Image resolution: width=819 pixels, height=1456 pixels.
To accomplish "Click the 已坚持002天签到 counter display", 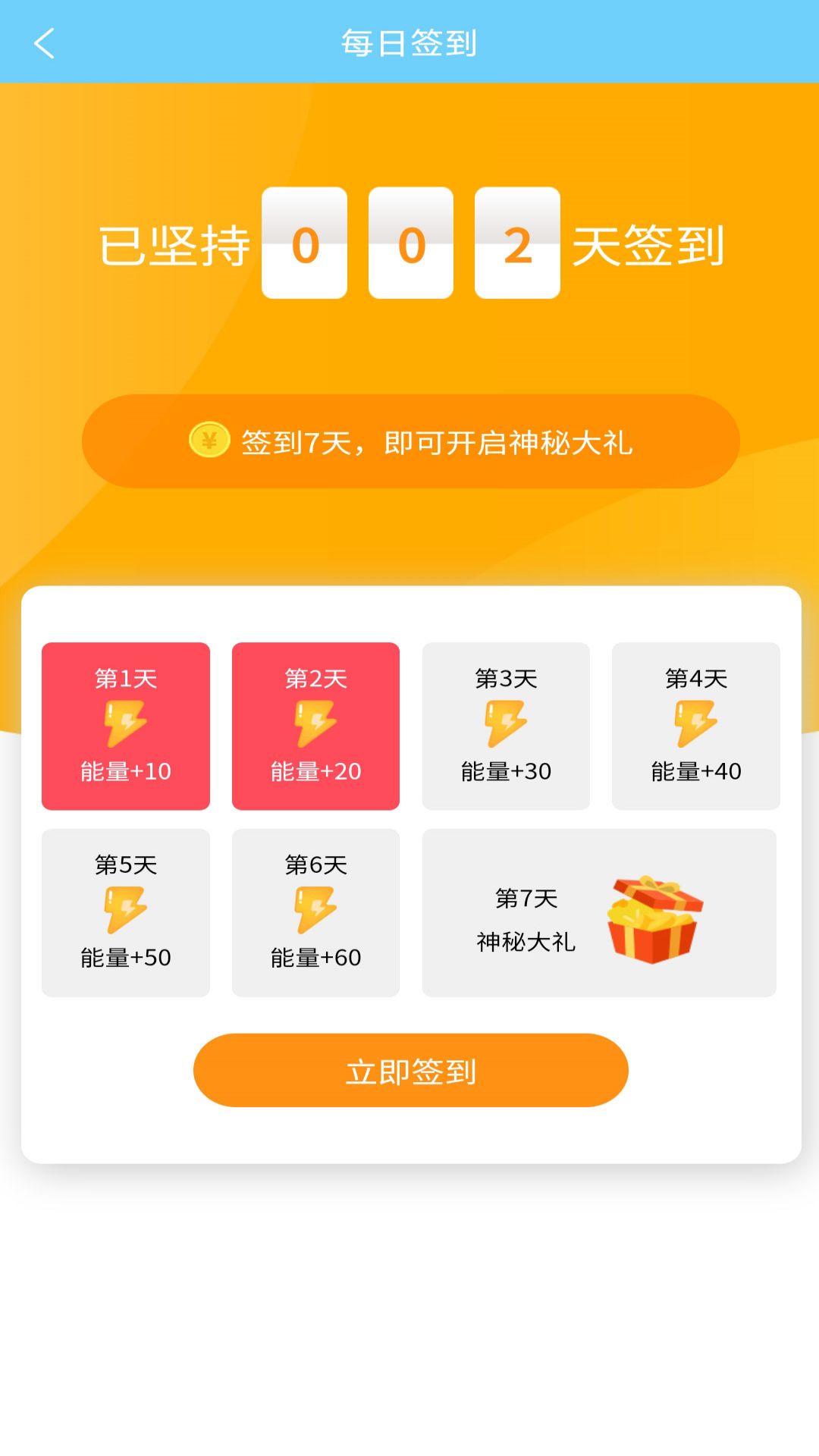I will tap(409, 246).
